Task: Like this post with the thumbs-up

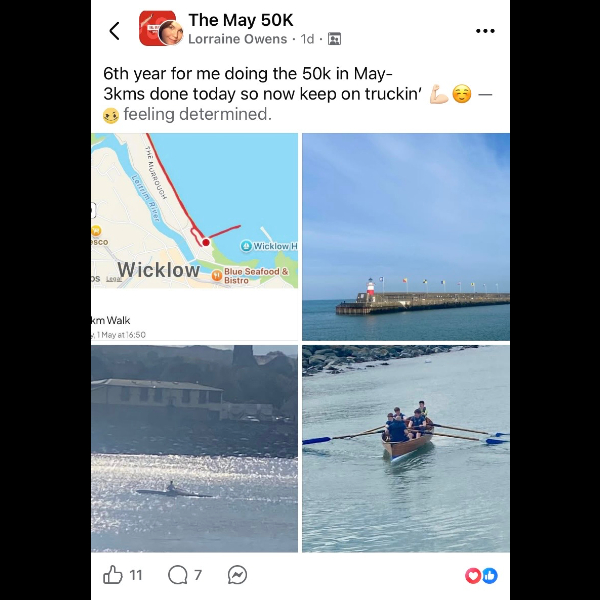Action: tap(113, 574)
